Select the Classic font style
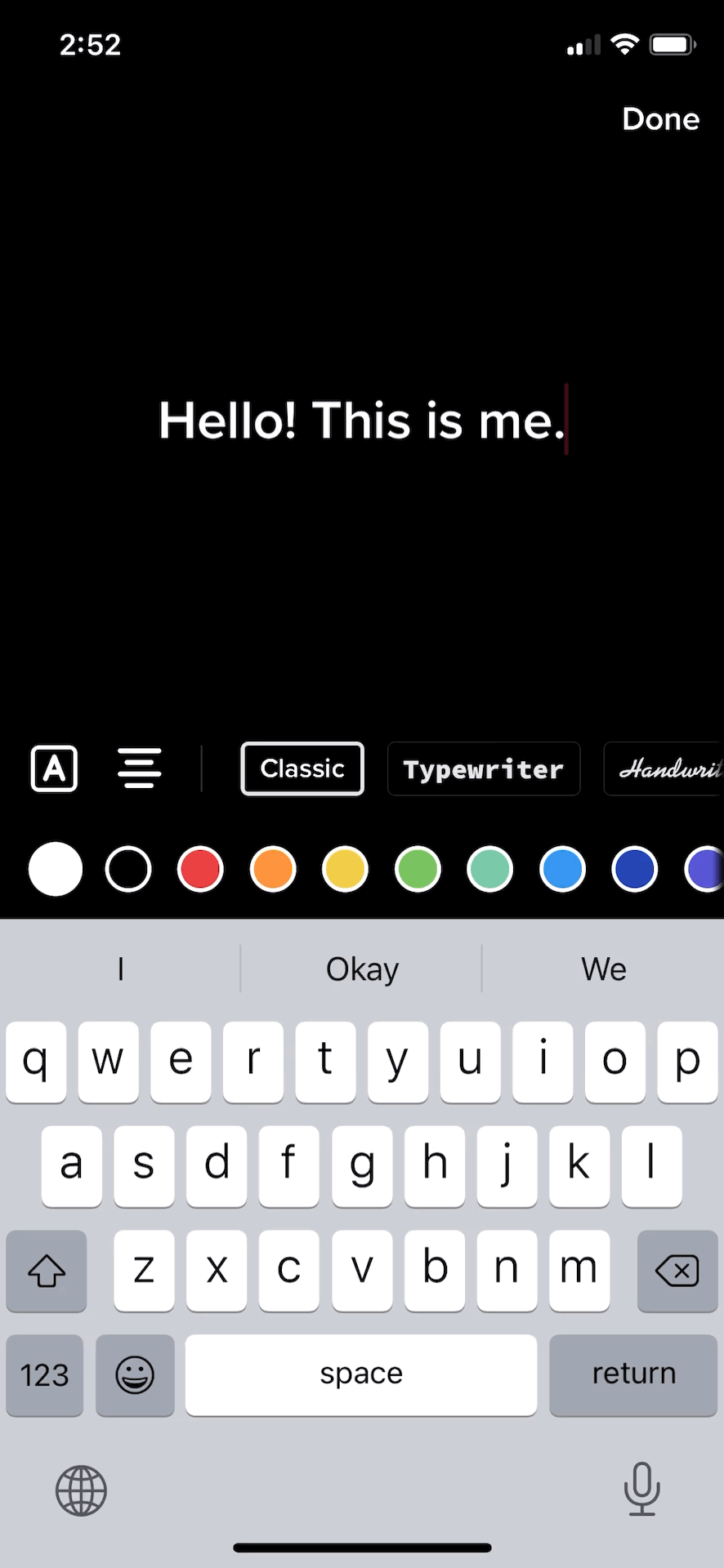This screenshot has height=1568, width=724. [x=302, y=768]
